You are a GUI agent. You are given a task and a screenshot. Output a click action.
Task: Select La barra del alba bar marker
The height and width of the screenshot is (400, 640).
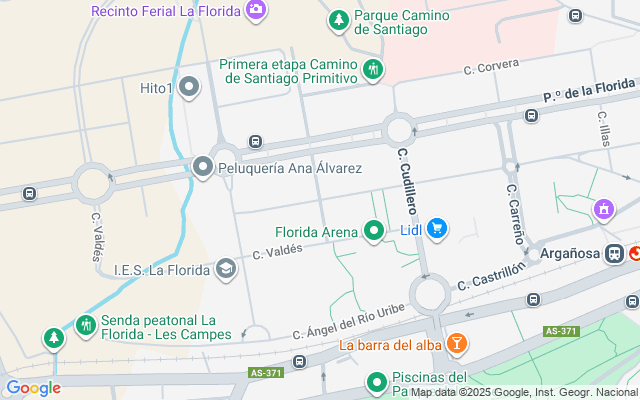[x=456, y=345]
